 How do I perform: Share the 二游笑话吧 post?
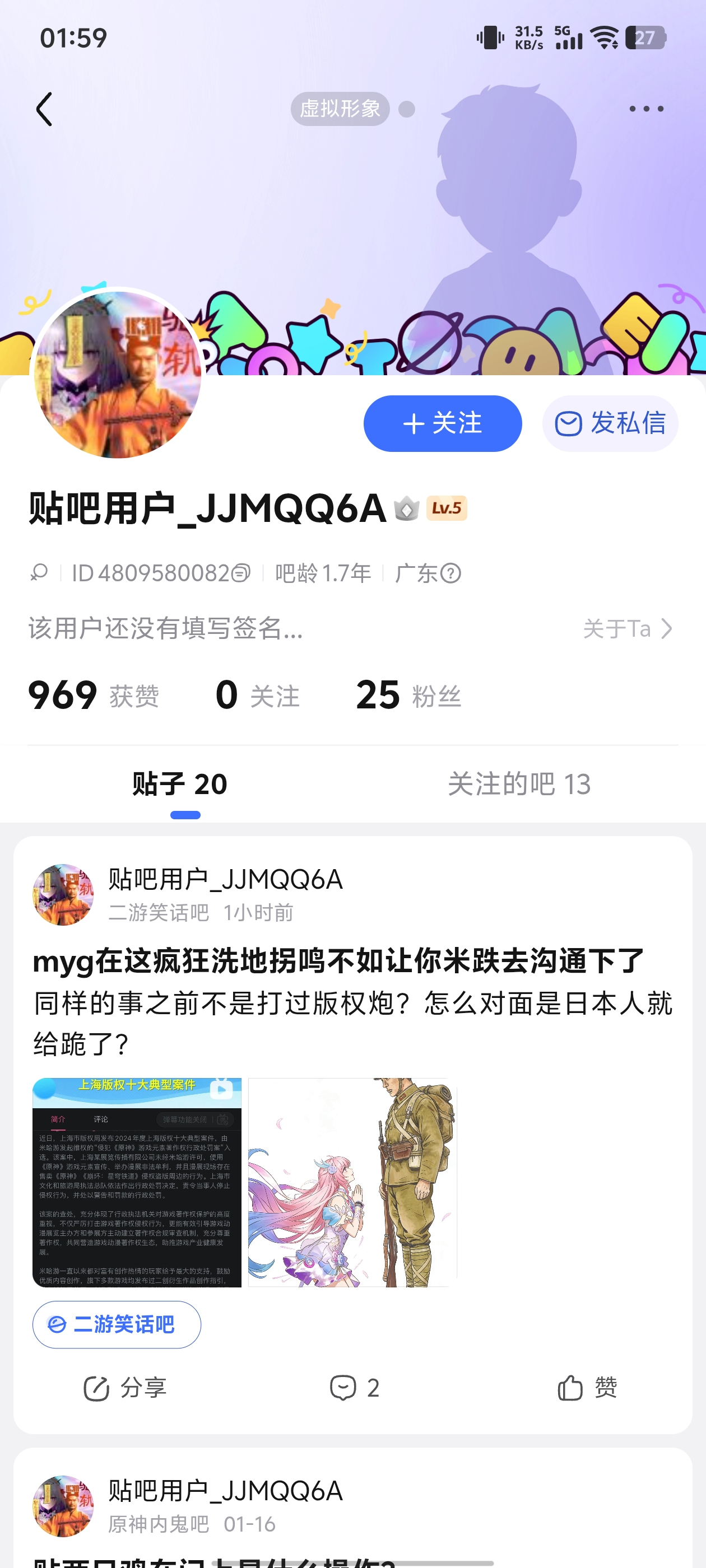tap(125, 1388)
